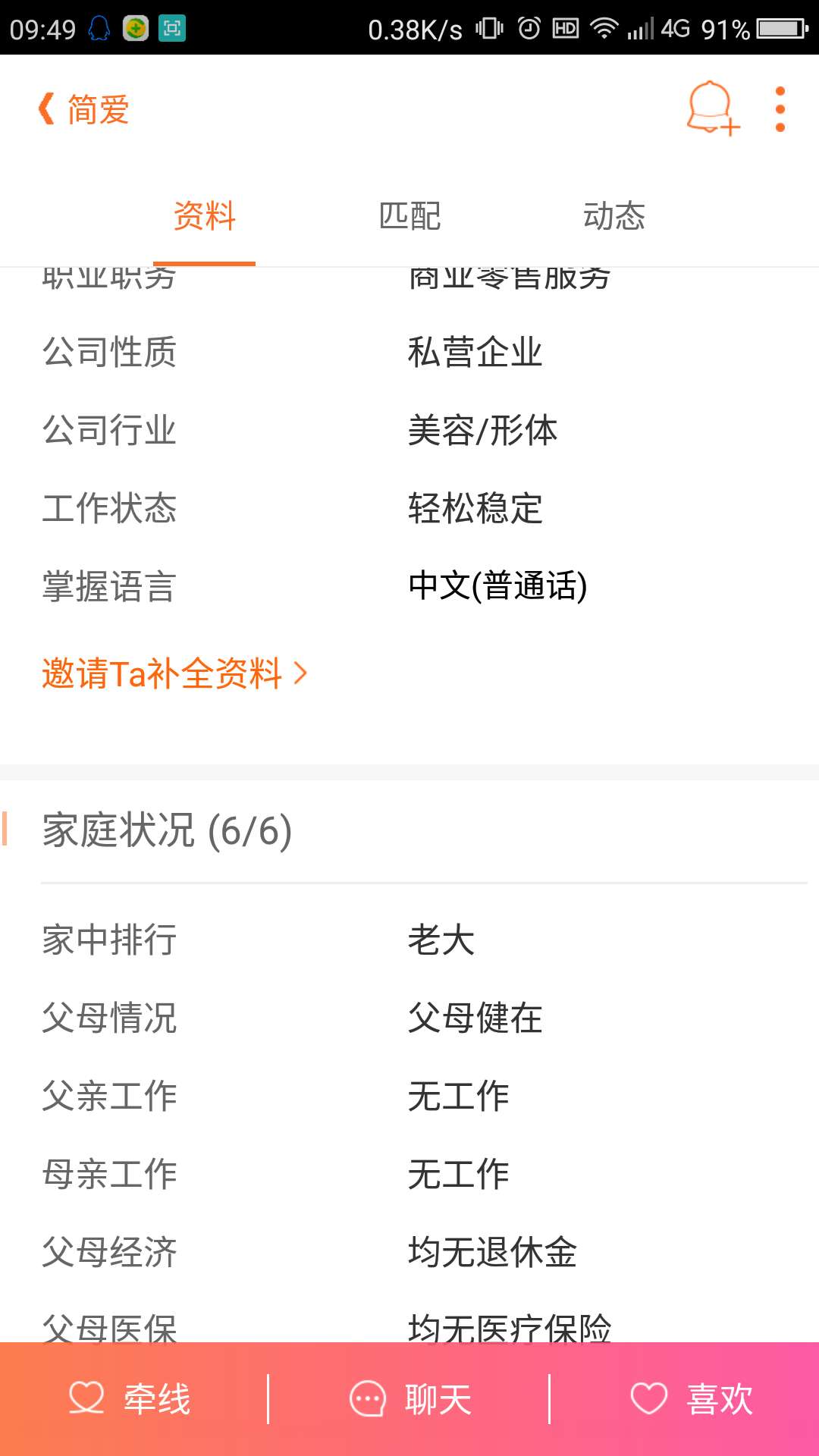Go back to 简爱
Viewport: 819px width, 1456px height.
[x=83, y=110]
